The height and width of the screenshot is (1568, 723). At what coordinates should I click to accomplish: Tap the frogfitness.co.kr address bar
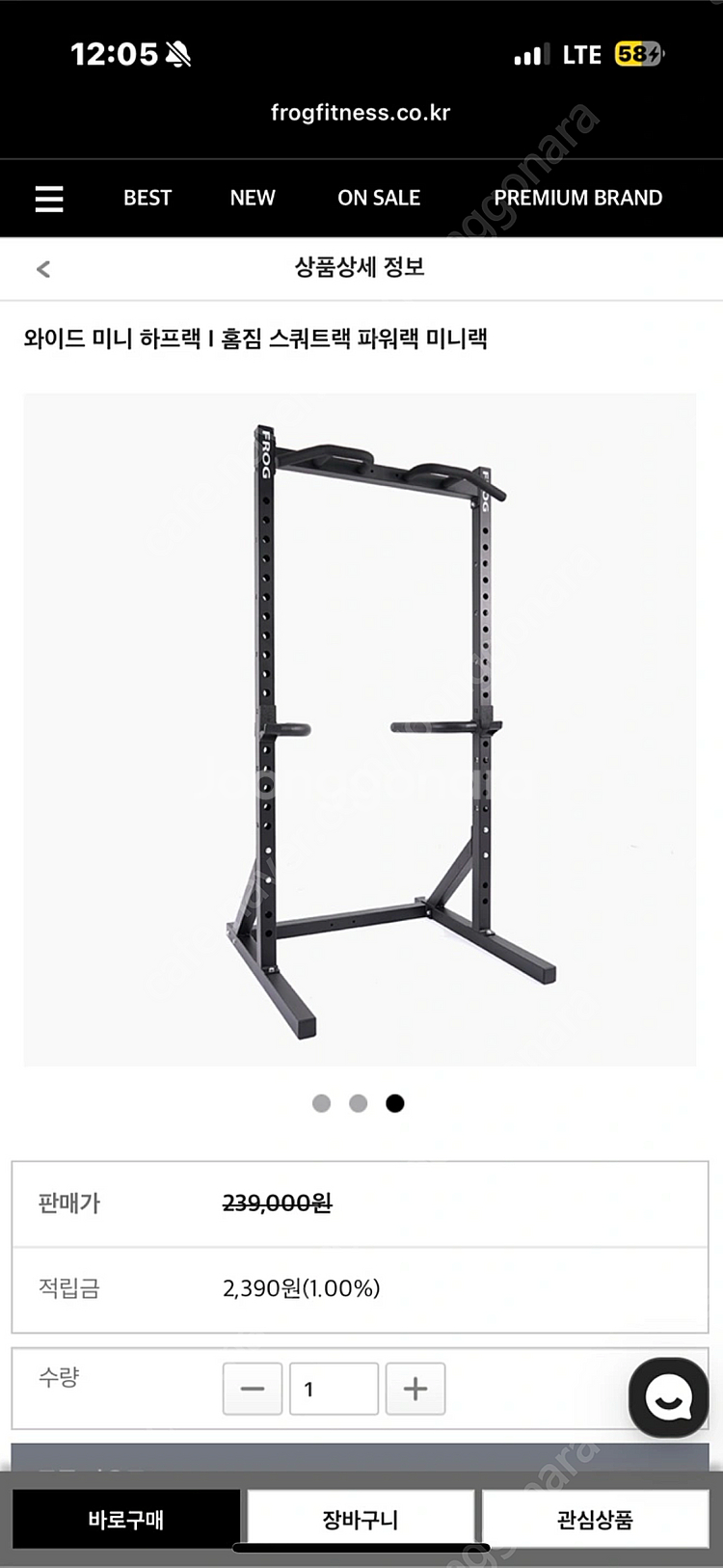coord(361,113)
